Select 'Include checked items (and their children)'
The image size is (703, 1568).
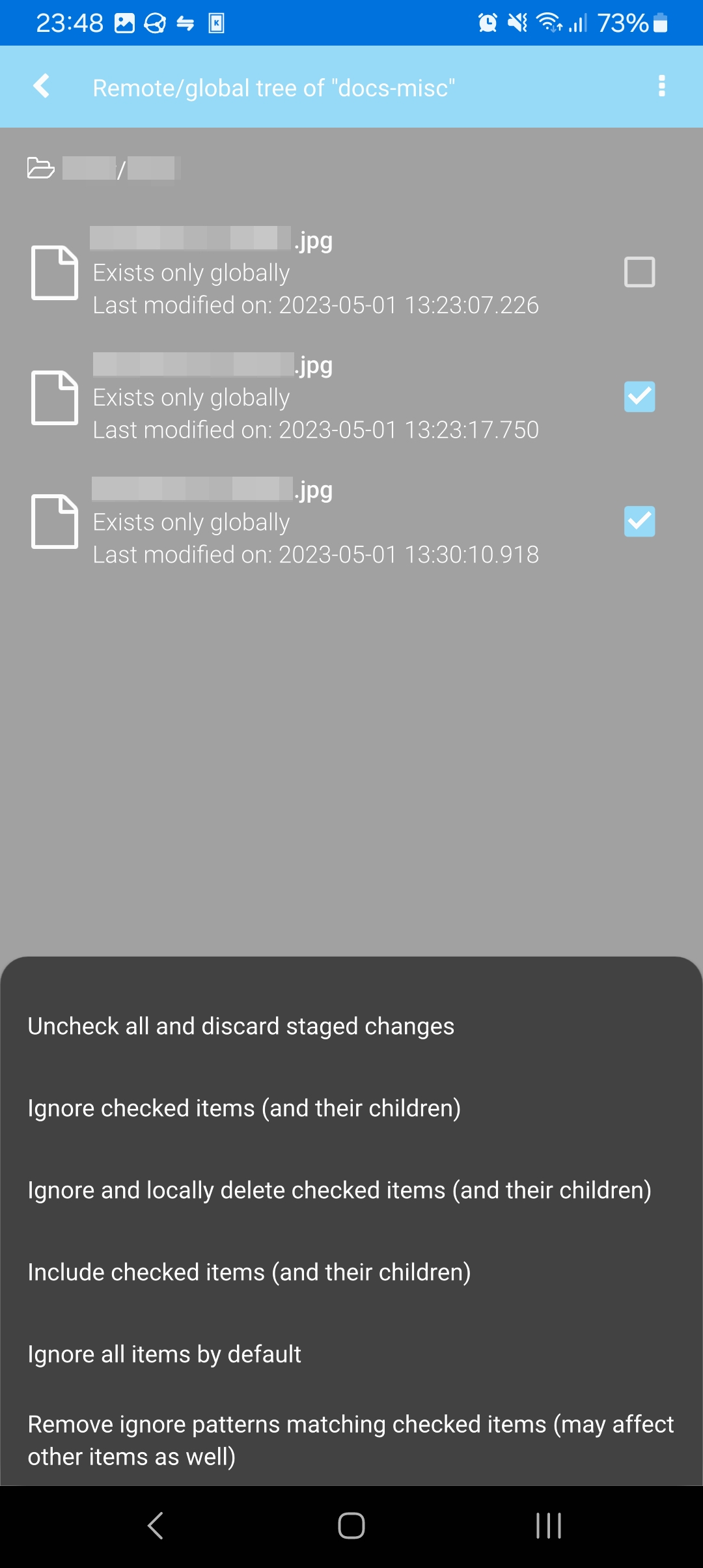tap(249, 1272)
